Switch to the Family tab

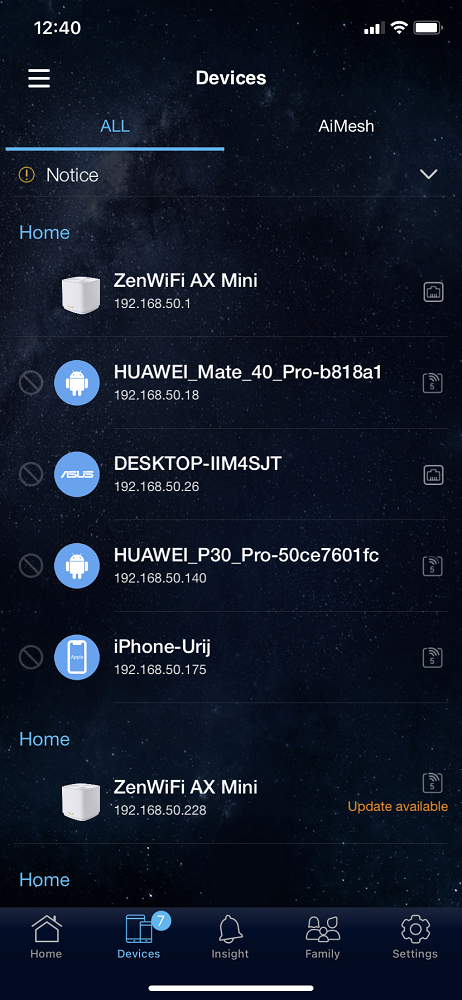click(x=322, y=937)
